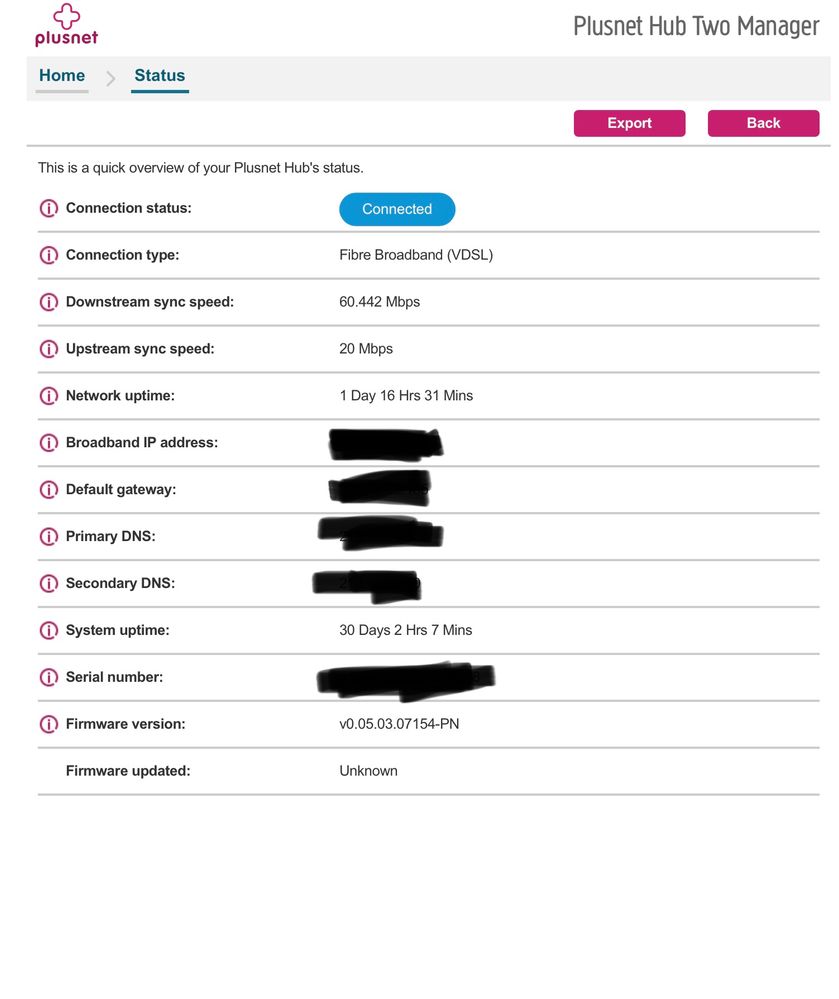View Default gateway info icon
The image size is (839, 999).
[x=48, y=490]
